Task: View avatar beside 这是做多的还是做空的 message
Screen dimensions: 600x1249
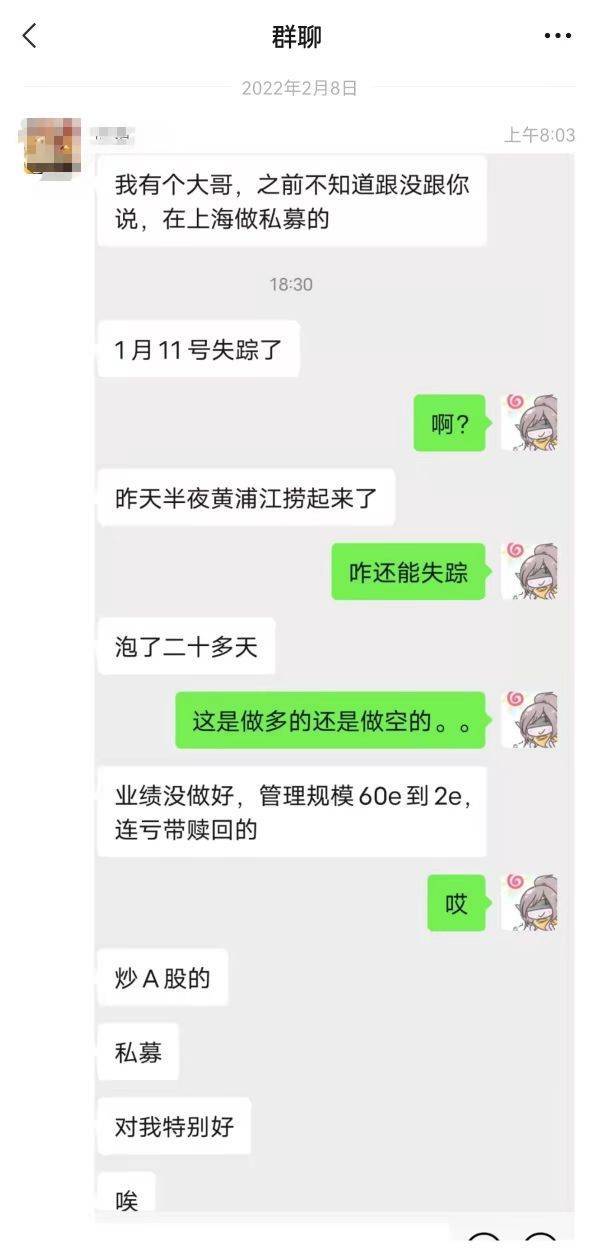Action: coord(530,720)
